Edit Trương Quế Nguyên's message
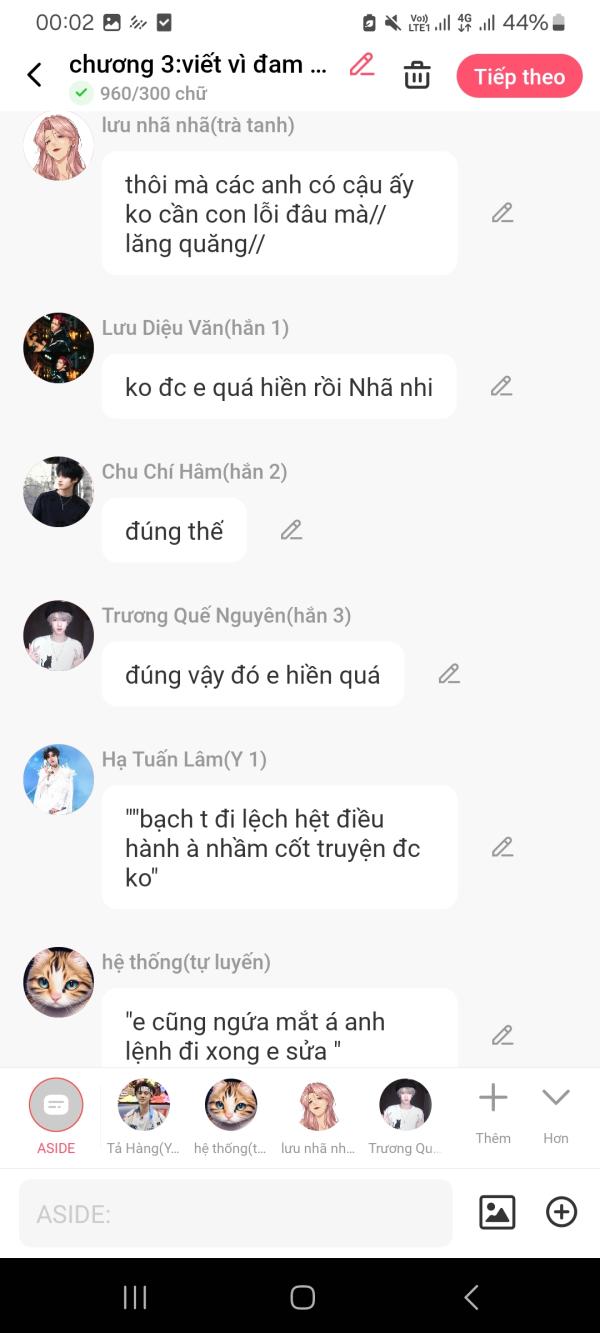This screenshot has width=600, height=1333. (x=449, y=674)
